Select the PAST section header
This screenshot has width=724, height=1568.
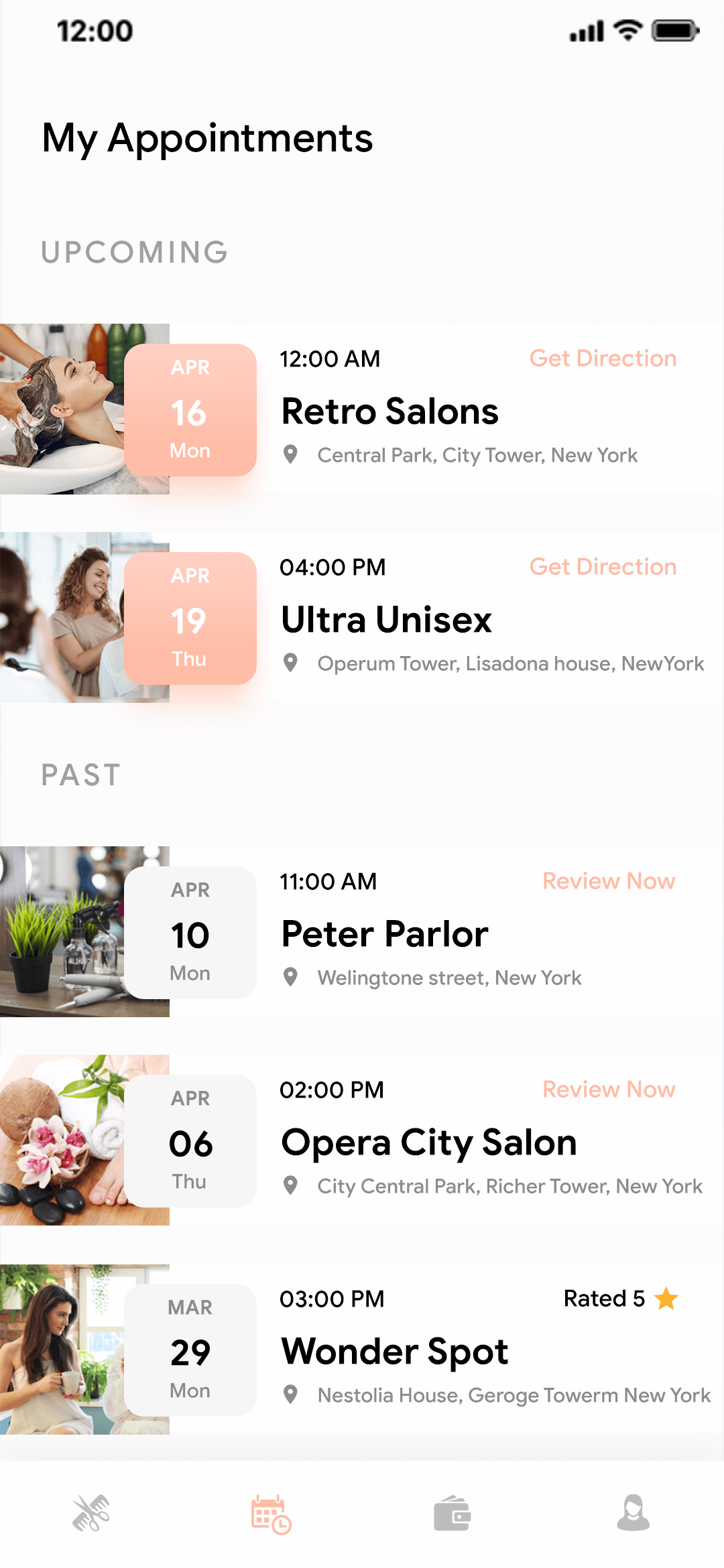pyautogui.click(x=80, y=775)
